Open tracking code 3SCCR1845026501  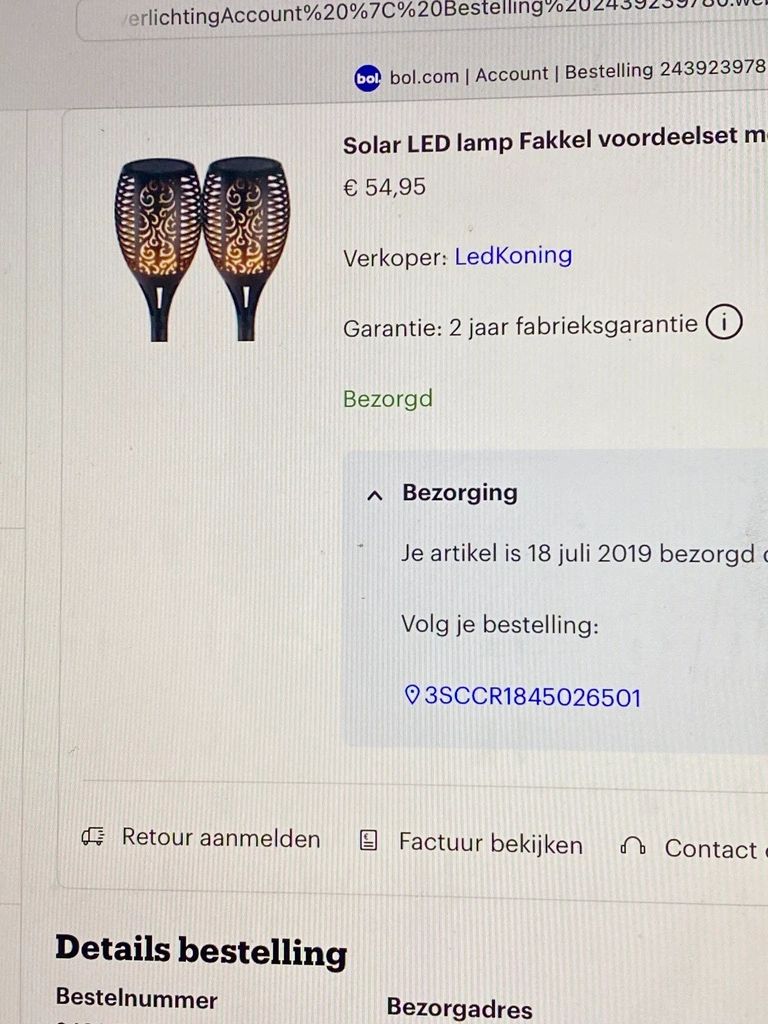(532, 697)
